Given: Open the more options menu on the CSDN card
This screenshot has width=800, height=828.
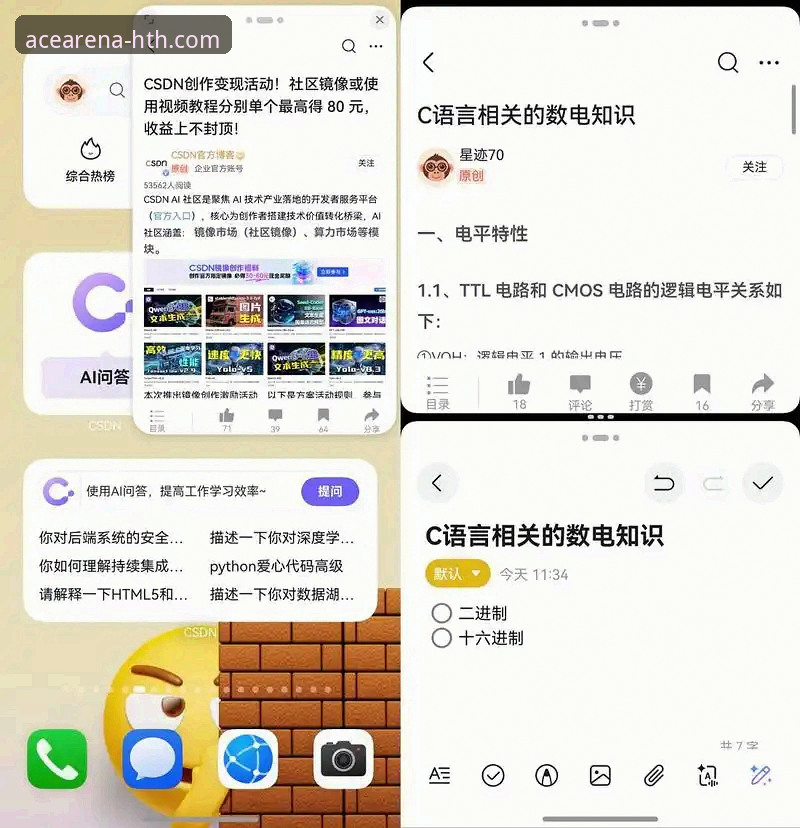Looking at the screenshot, I should [375, 47].
